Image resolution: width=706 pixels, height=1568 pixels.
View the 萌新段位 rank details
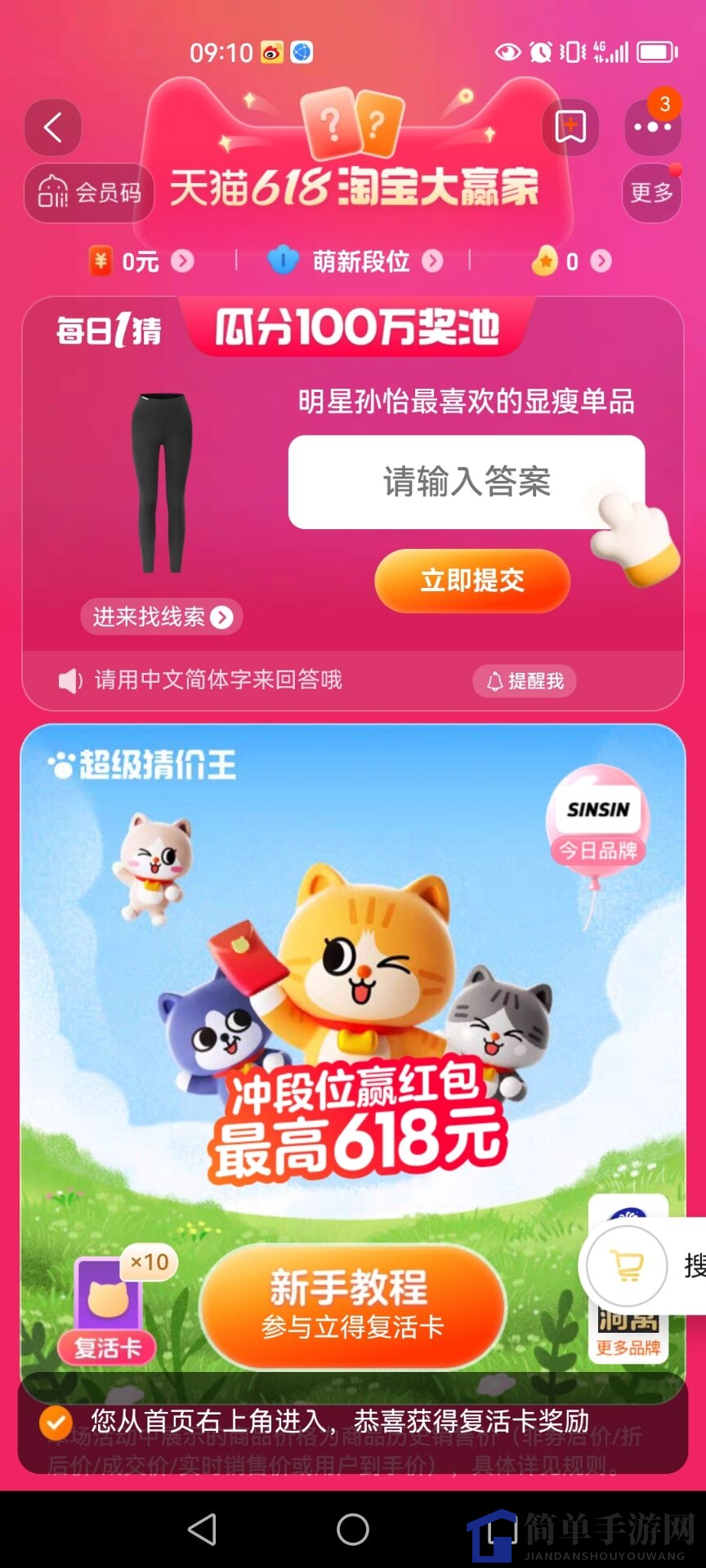[x=355, y=261]
